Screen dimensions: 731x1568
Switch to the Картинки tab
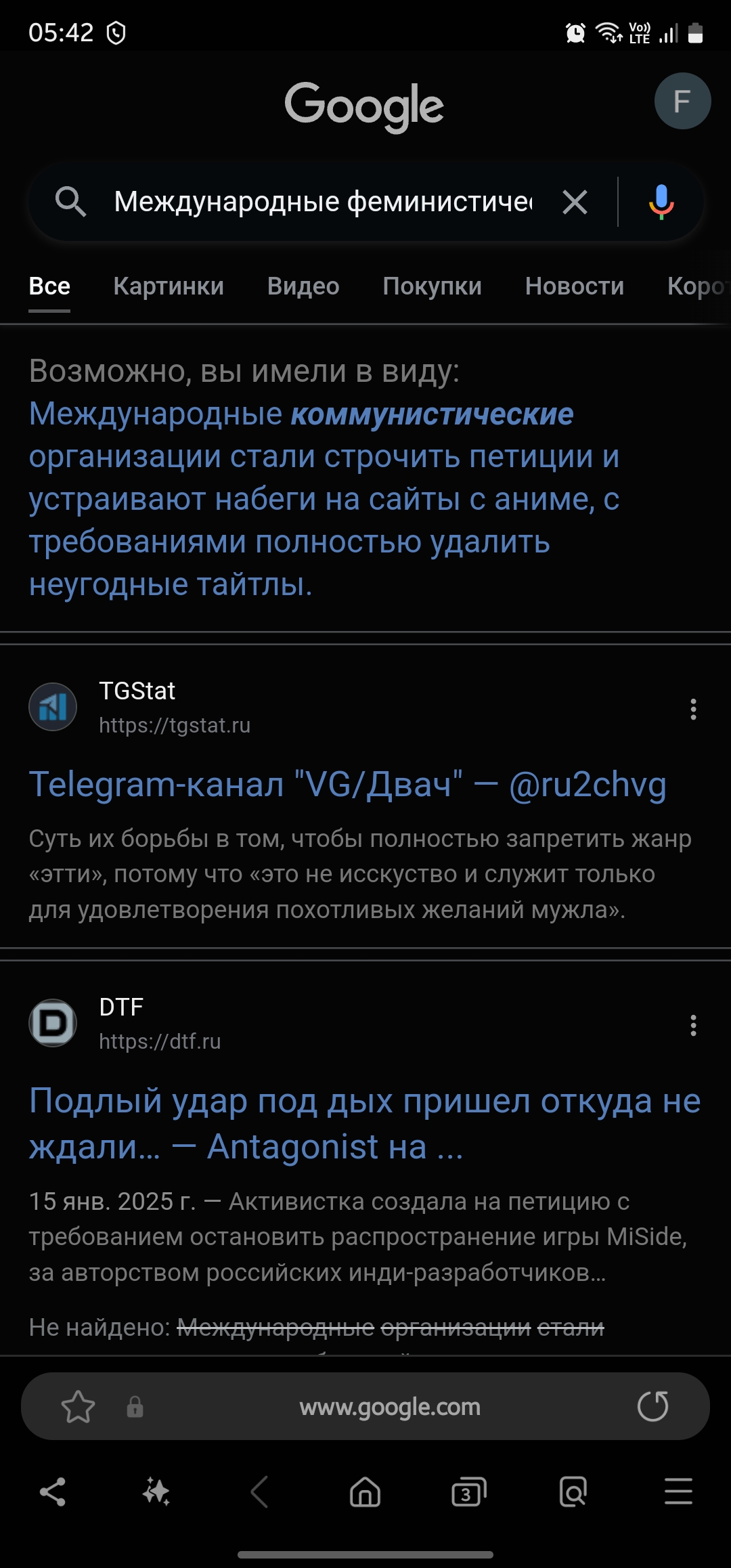click(x=169, y=286)
